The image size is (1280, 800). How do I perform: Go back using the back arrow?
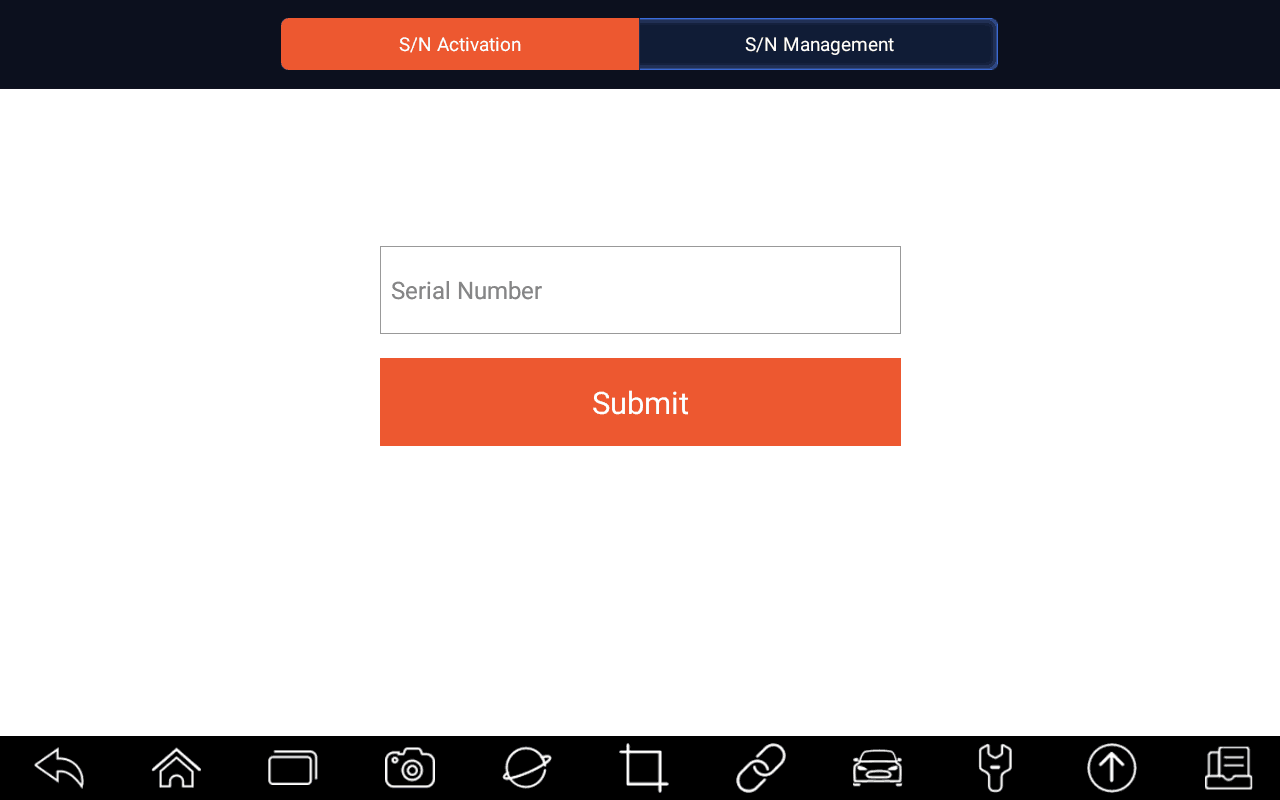click(x=59, y=768)
